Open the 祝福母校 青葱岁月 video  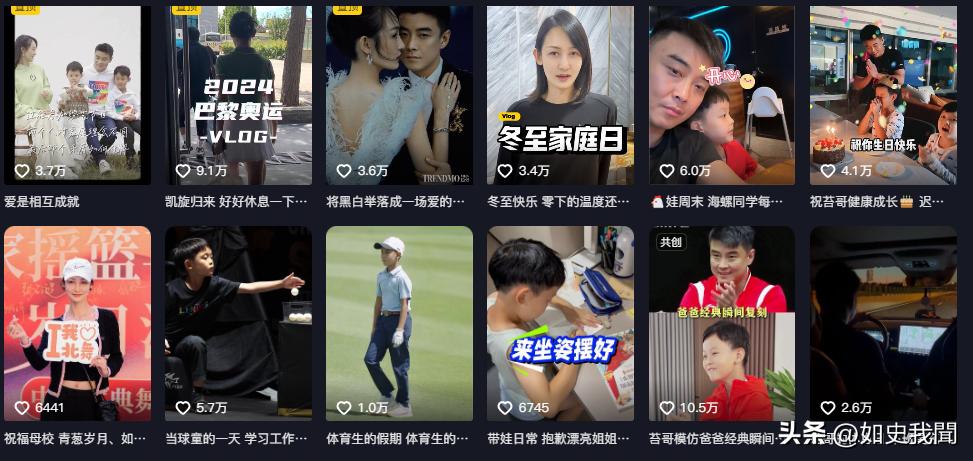pos(77,322)
